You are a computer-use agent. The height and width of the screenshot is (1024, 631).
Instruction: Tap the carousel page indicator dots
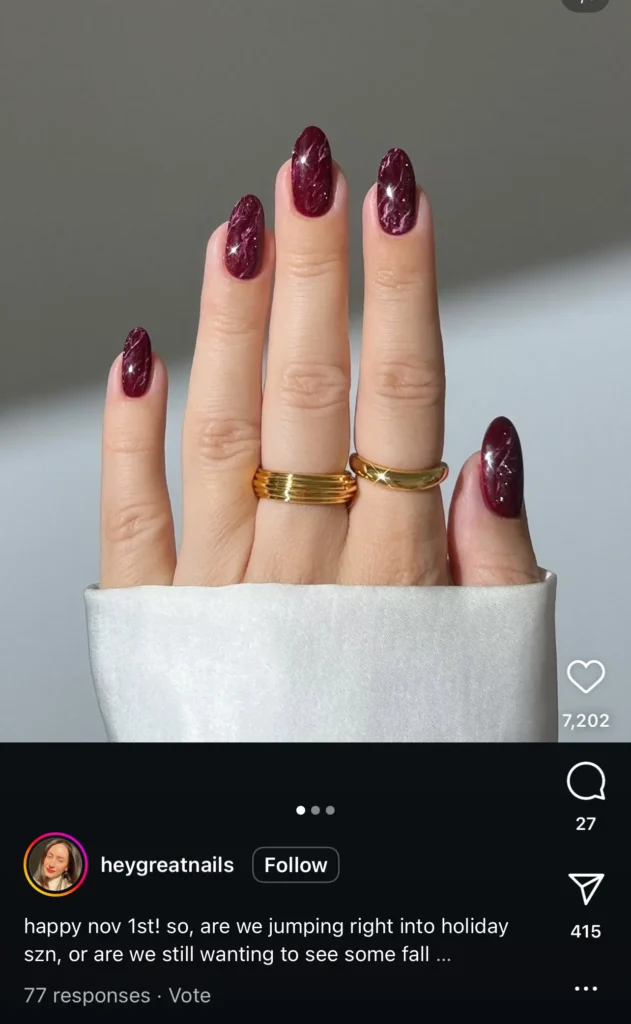[316, 810]
